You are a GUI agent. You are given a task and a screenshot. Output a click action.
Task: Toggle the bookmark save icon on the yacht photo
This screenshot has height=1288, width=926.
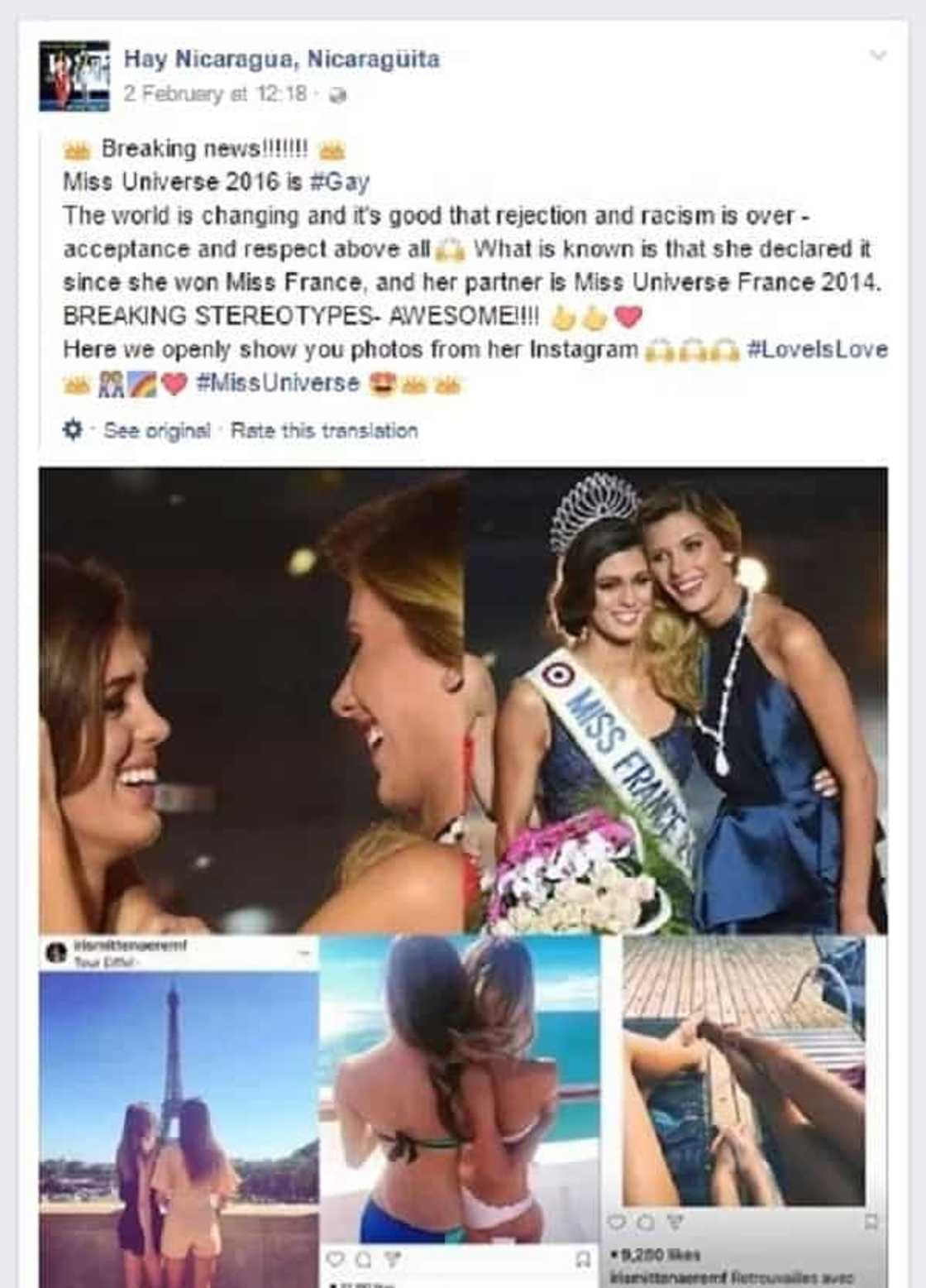[x=584, y=1258]
